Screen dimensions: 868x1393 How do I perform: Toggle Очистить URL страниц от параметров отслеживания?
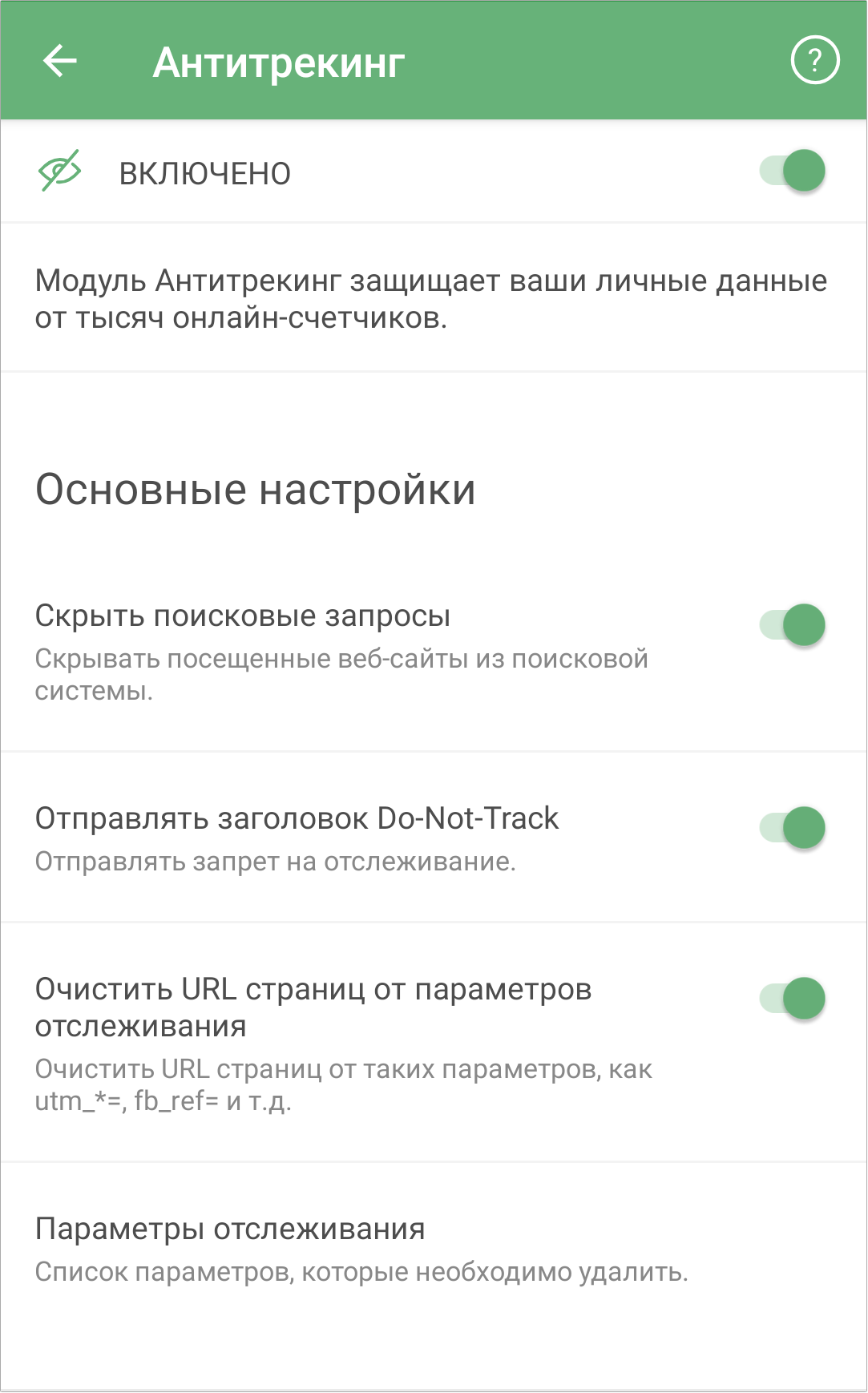(793, 999)
